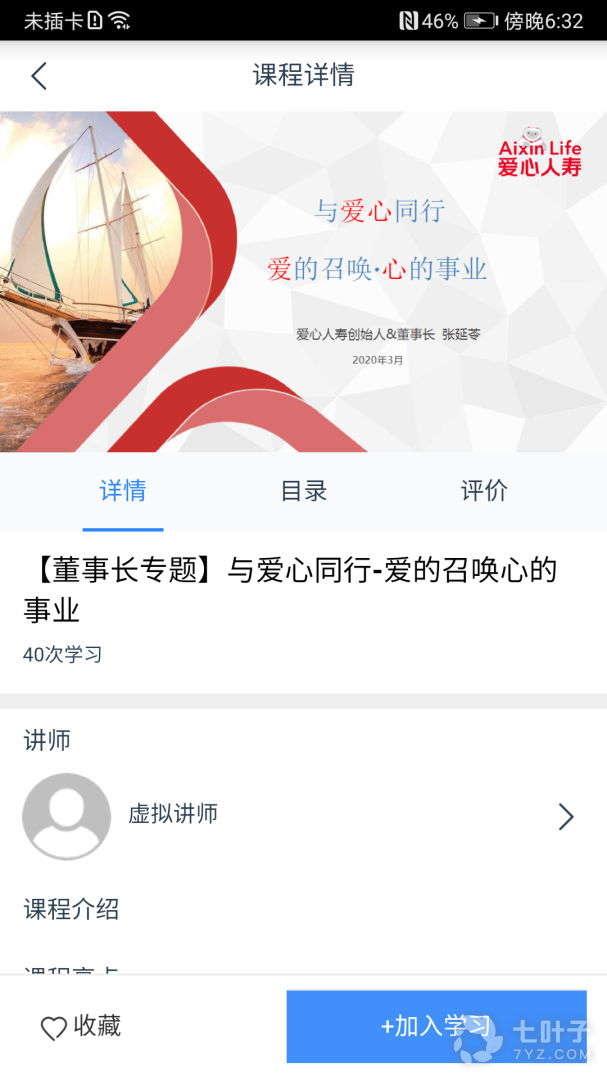The image size is (607, 1080).
Task: Open the 虚拟讲师 instructor profile
Action: pyautogui.click(x=300, y=816)
